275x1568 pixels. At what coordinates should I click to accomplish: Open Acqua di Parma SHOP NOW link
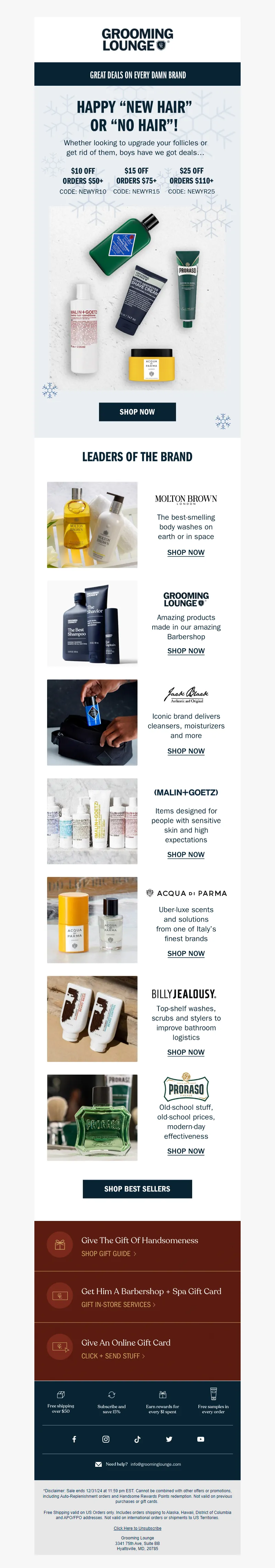click(x=186, y=954)
